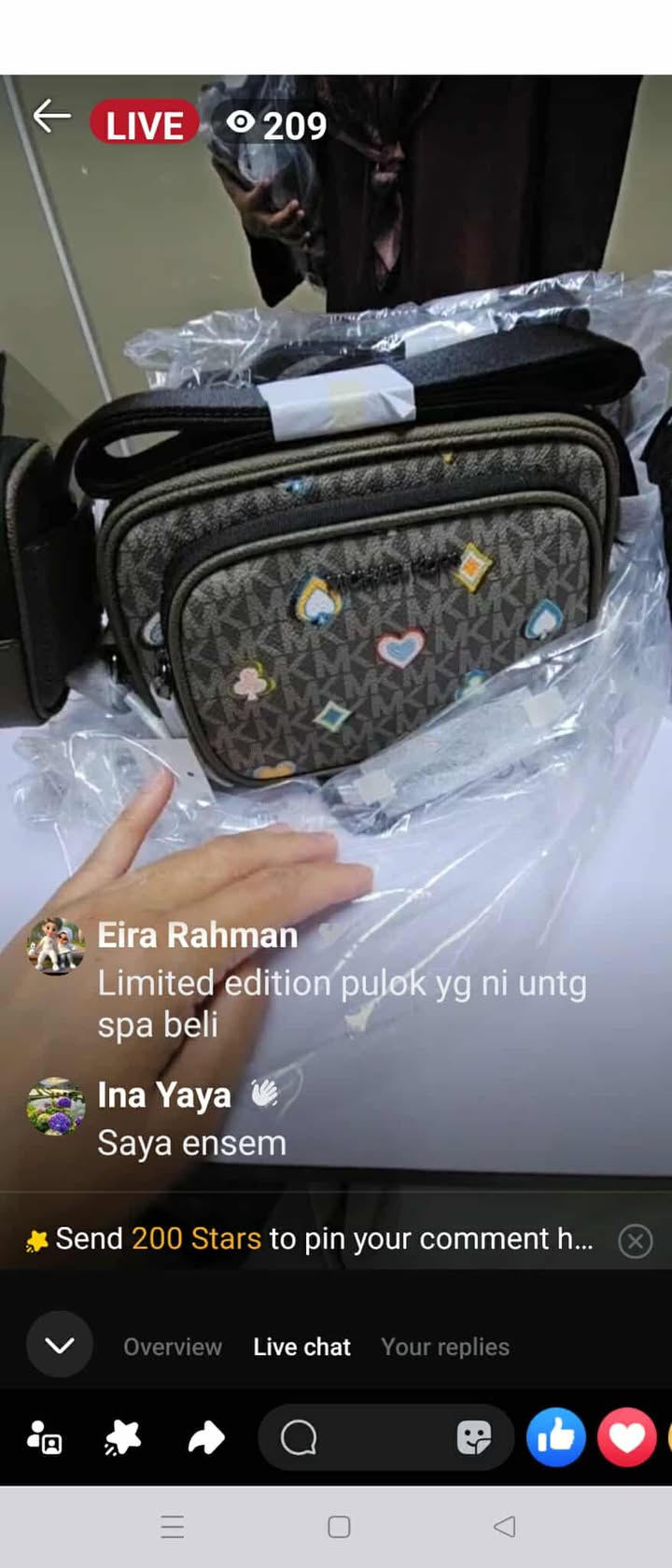Open the sticker picker in the comment box

tap(474, 1437)
